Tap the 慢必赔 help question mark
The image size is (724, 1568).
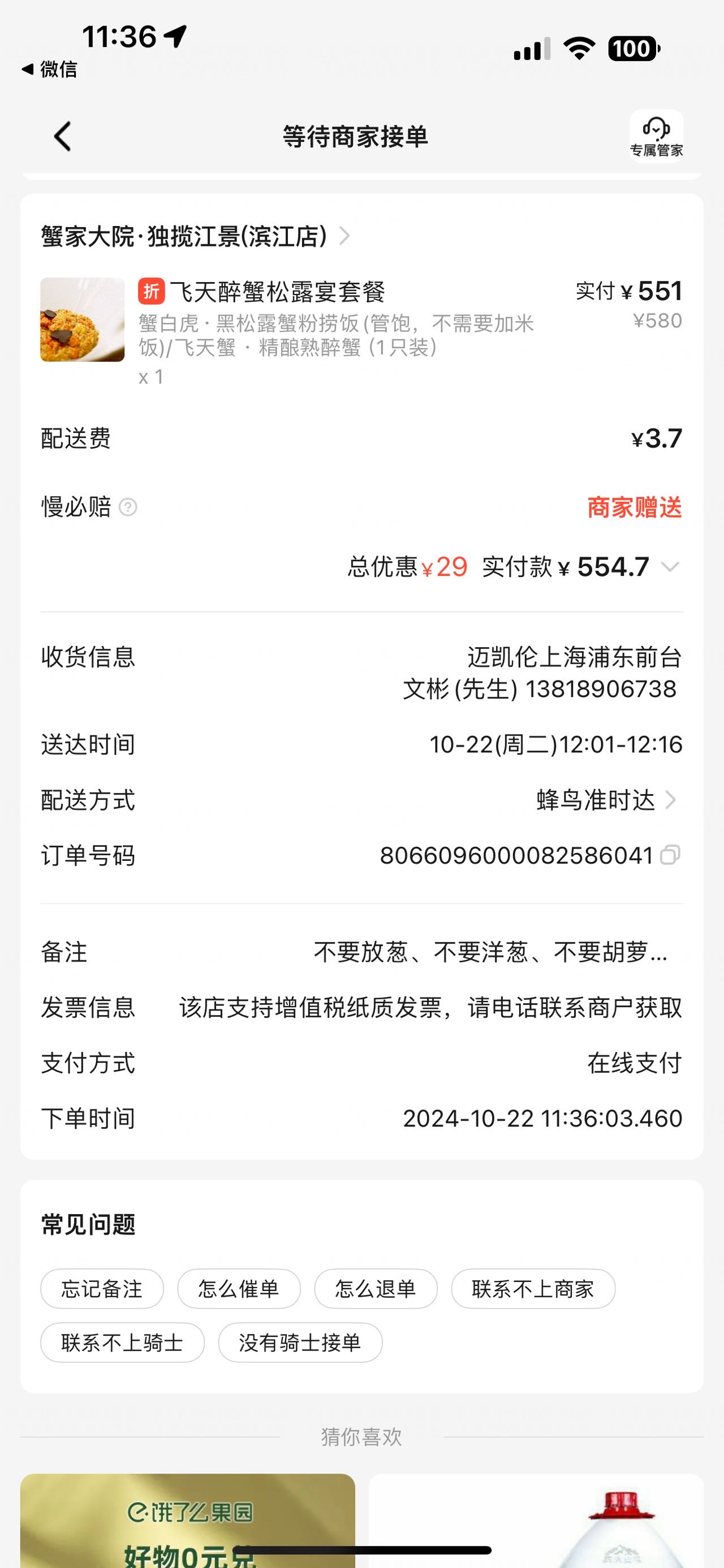(128, 507)
